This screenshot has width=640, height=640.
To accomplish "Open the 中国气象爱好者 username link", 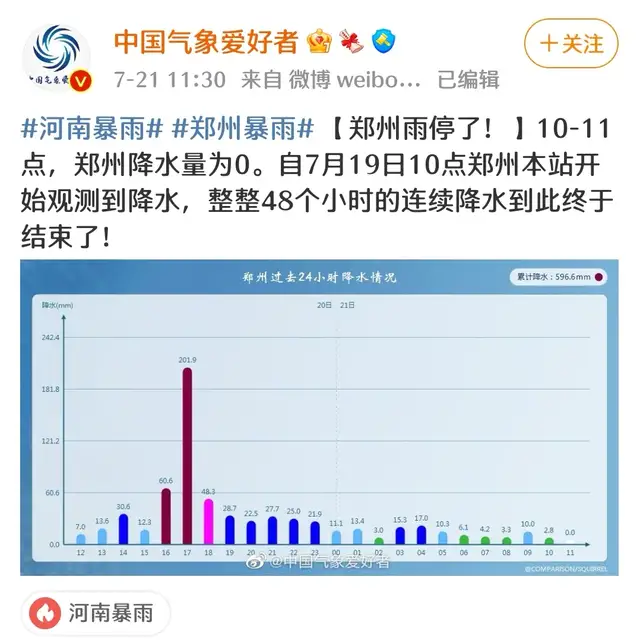I will coord(206,41).
